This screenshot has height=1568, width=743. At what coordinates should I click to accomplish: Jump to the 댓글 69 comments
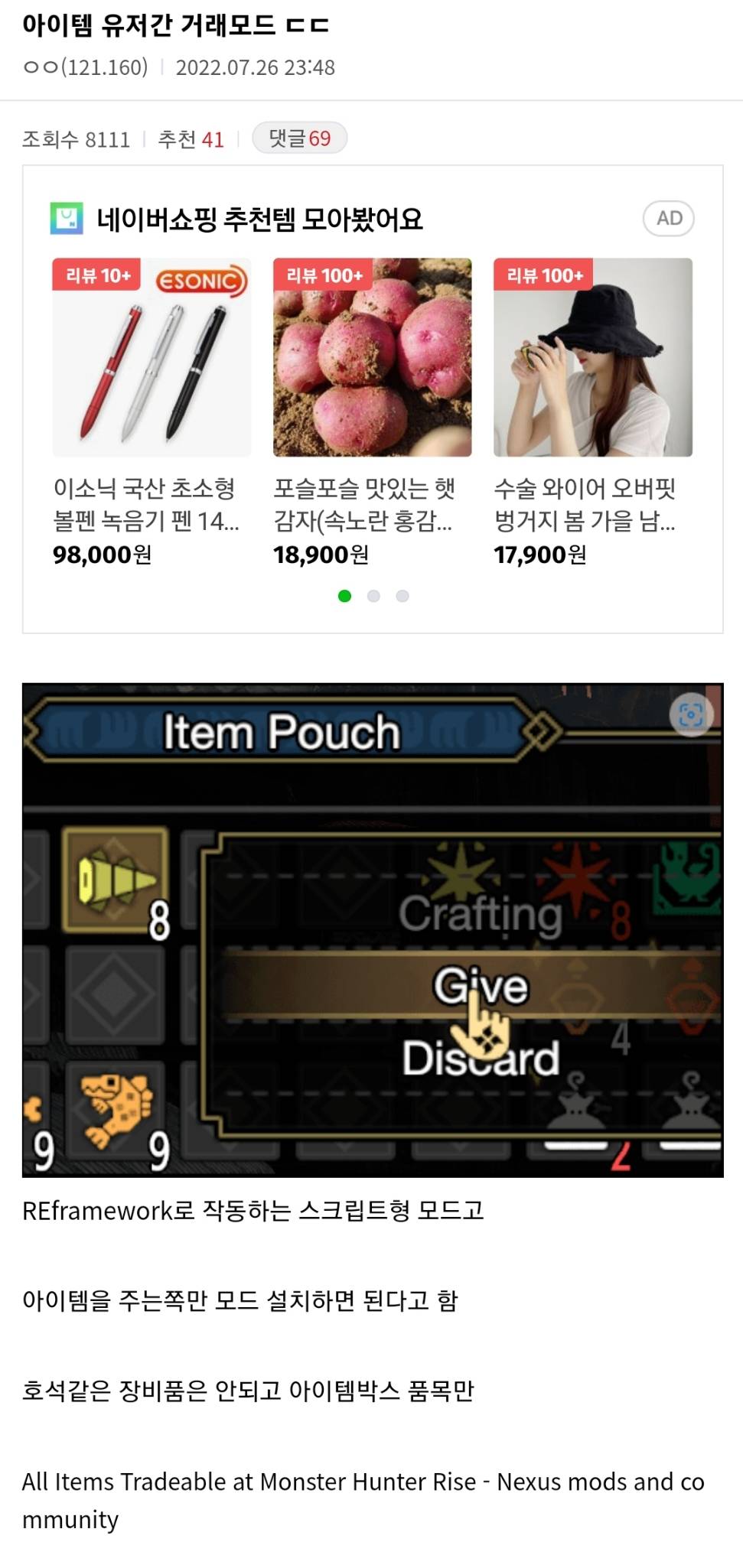(299, 138)
